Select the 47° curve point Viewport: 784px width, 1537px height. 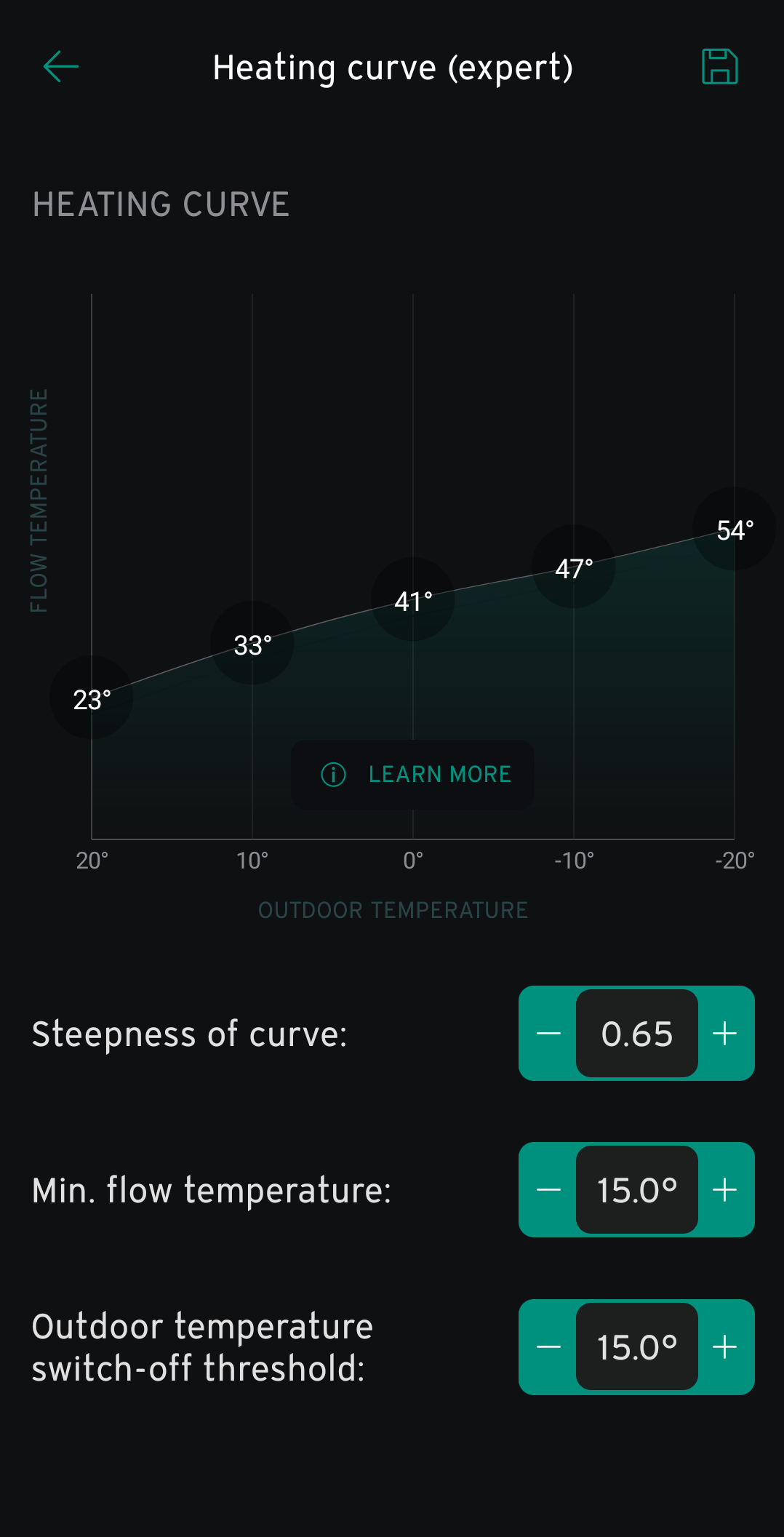574,567
